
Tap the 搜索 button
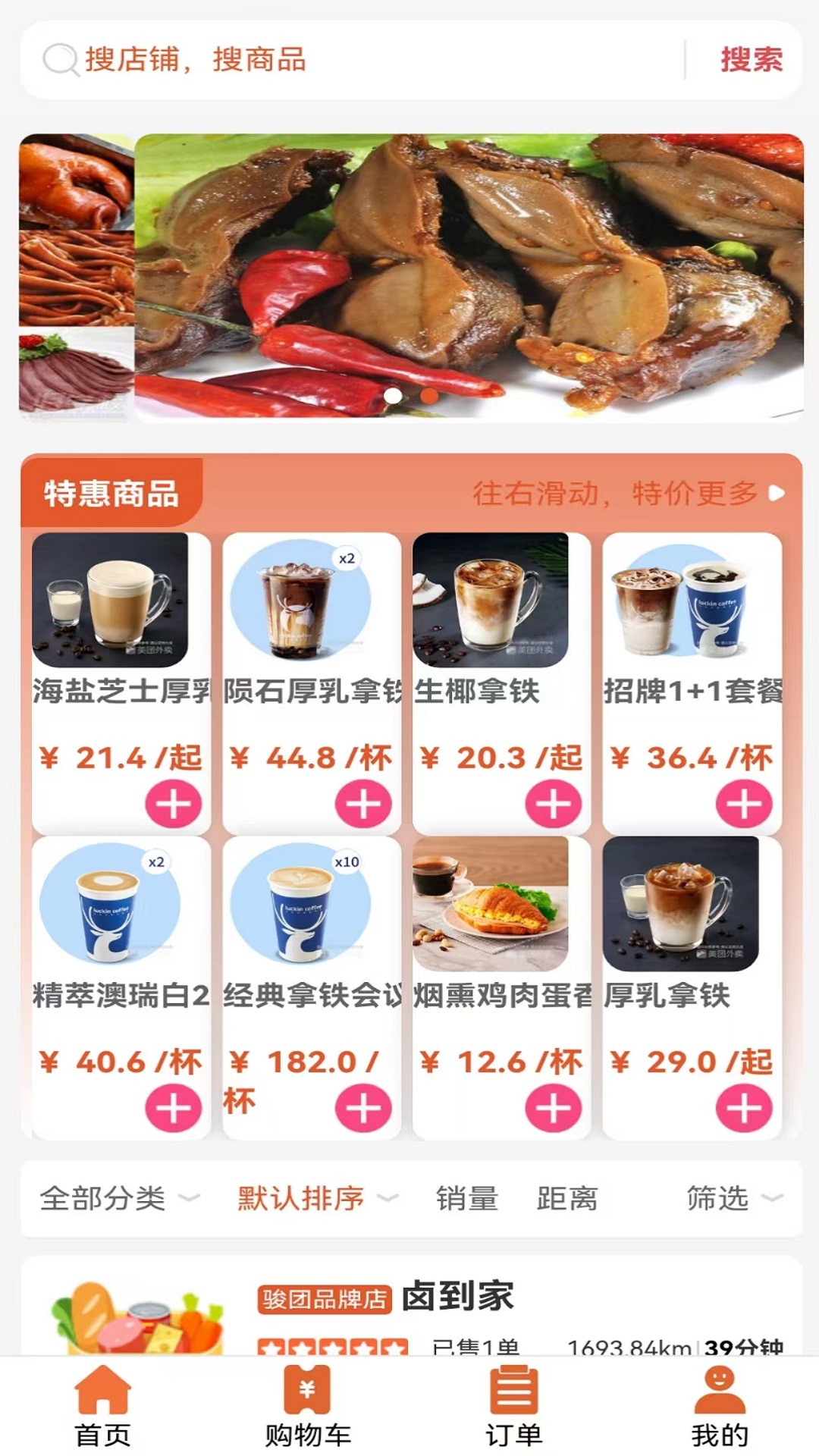coord(751,60)
